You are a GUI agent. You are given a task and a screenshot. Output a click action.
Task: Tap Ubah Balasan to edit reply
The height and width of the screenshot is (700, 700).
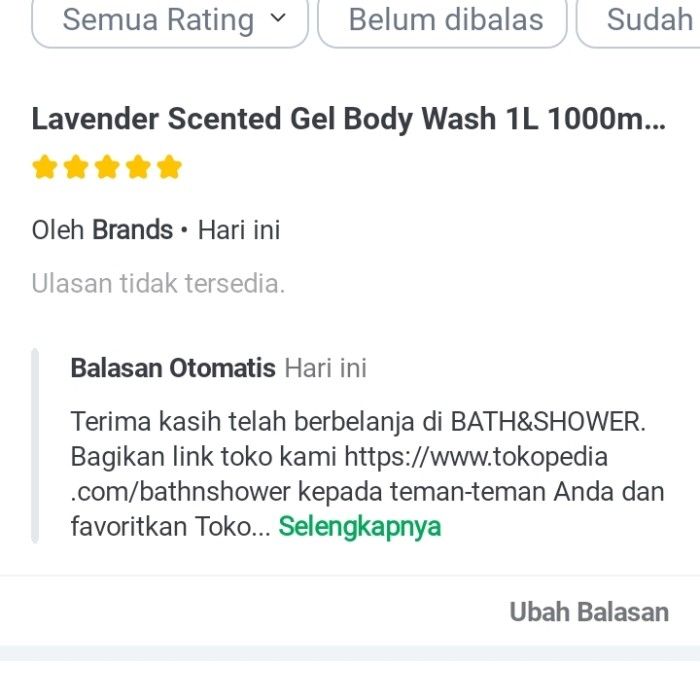tap(588, 612)
